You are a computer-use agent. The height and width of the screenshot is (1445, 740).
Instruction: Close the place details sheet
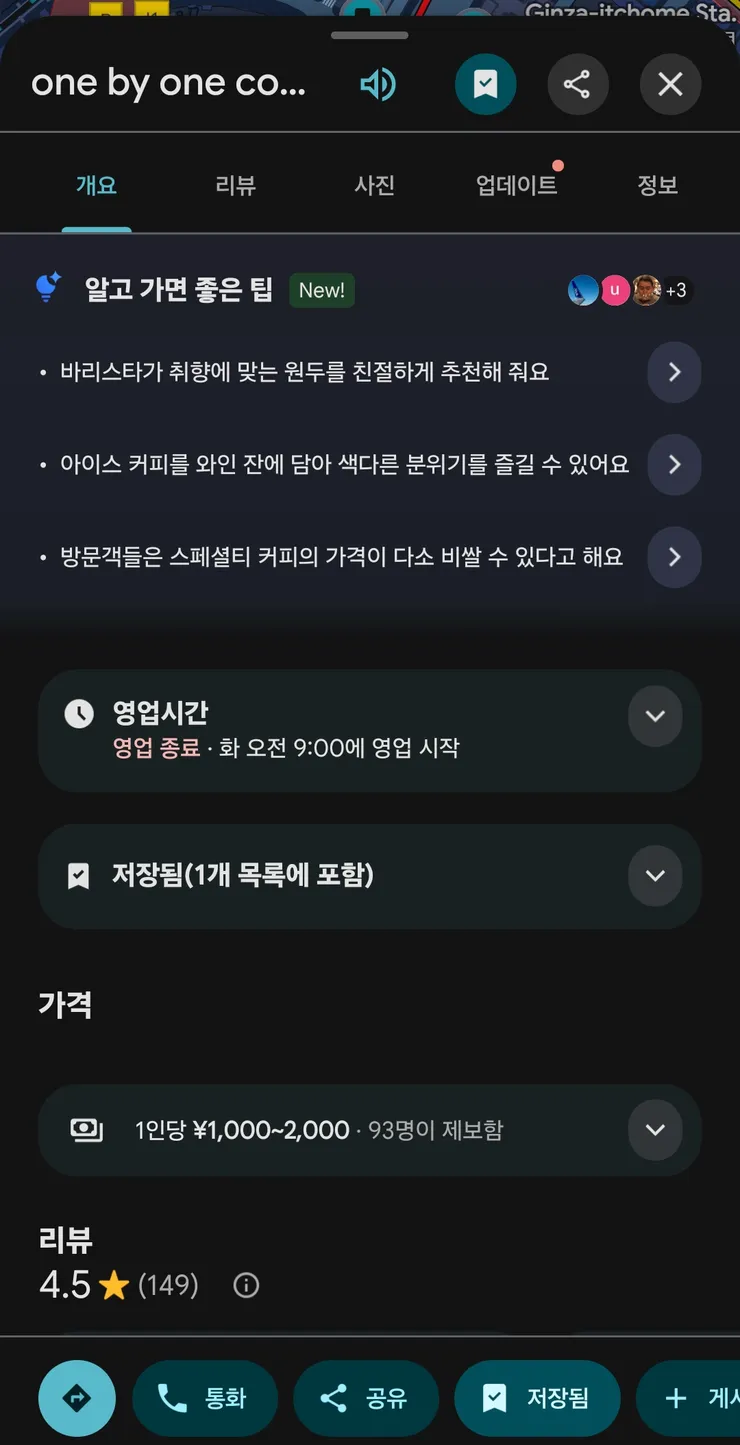click(x=670, y=84)
